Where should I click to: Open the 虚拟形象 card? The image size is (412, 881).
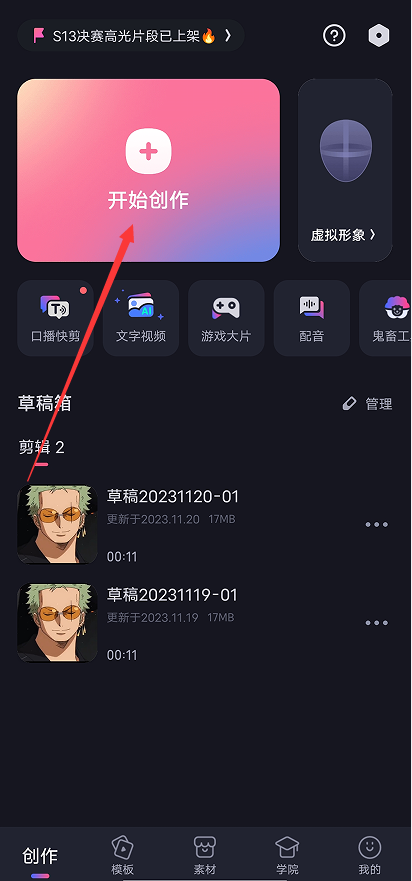(345, 170)
